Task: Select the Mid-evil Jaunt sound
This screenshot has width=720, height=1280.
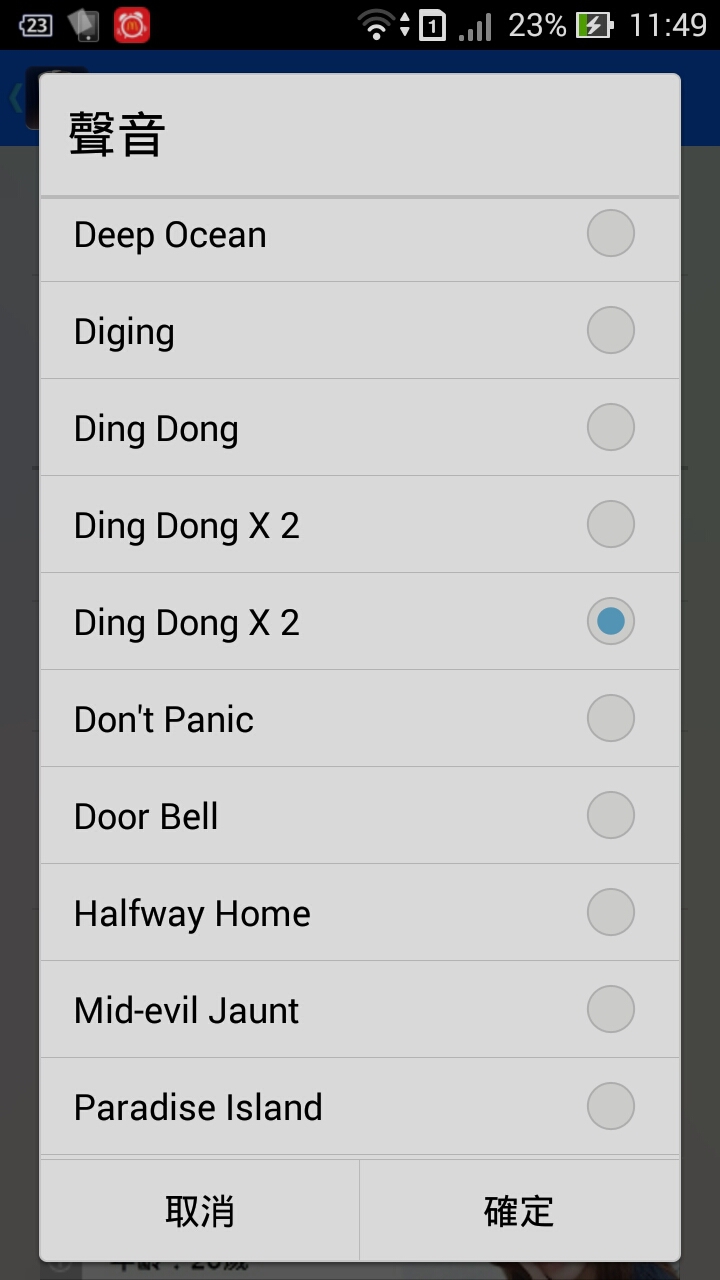Action: [x=359, y=1010]
